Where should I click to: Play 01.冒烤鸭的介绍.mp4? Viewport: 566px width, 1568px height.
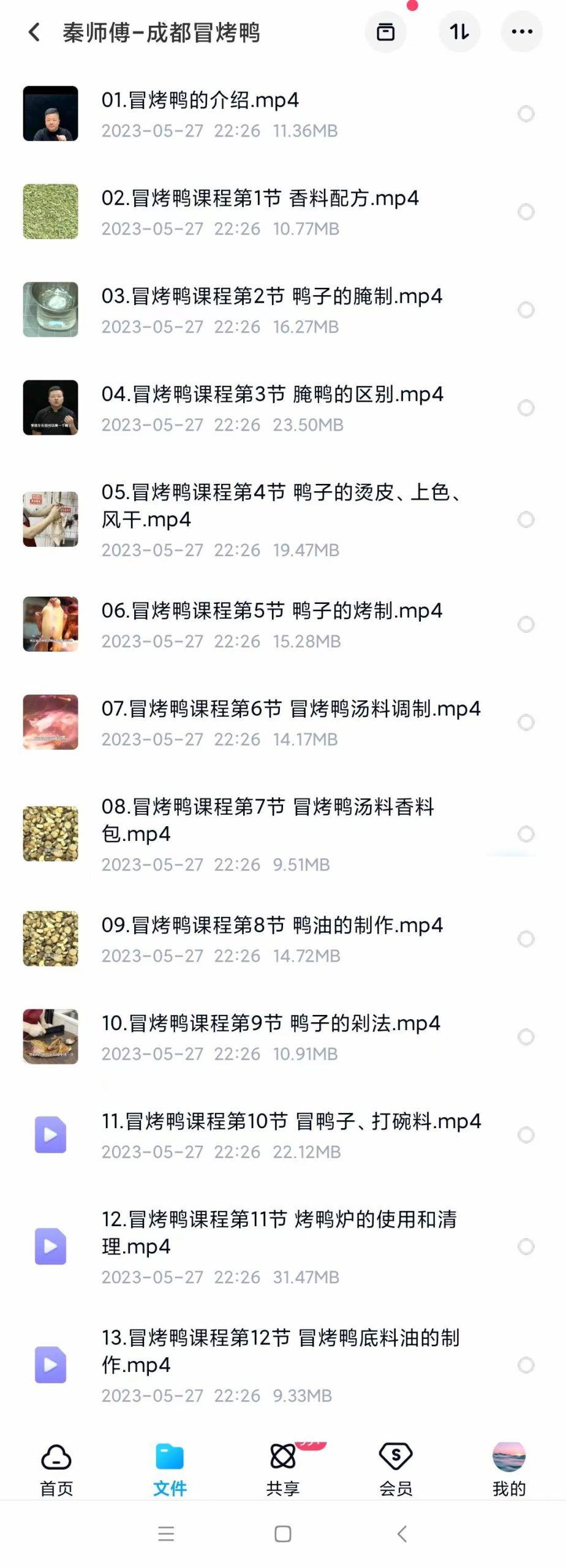click(x=200, y=100)
